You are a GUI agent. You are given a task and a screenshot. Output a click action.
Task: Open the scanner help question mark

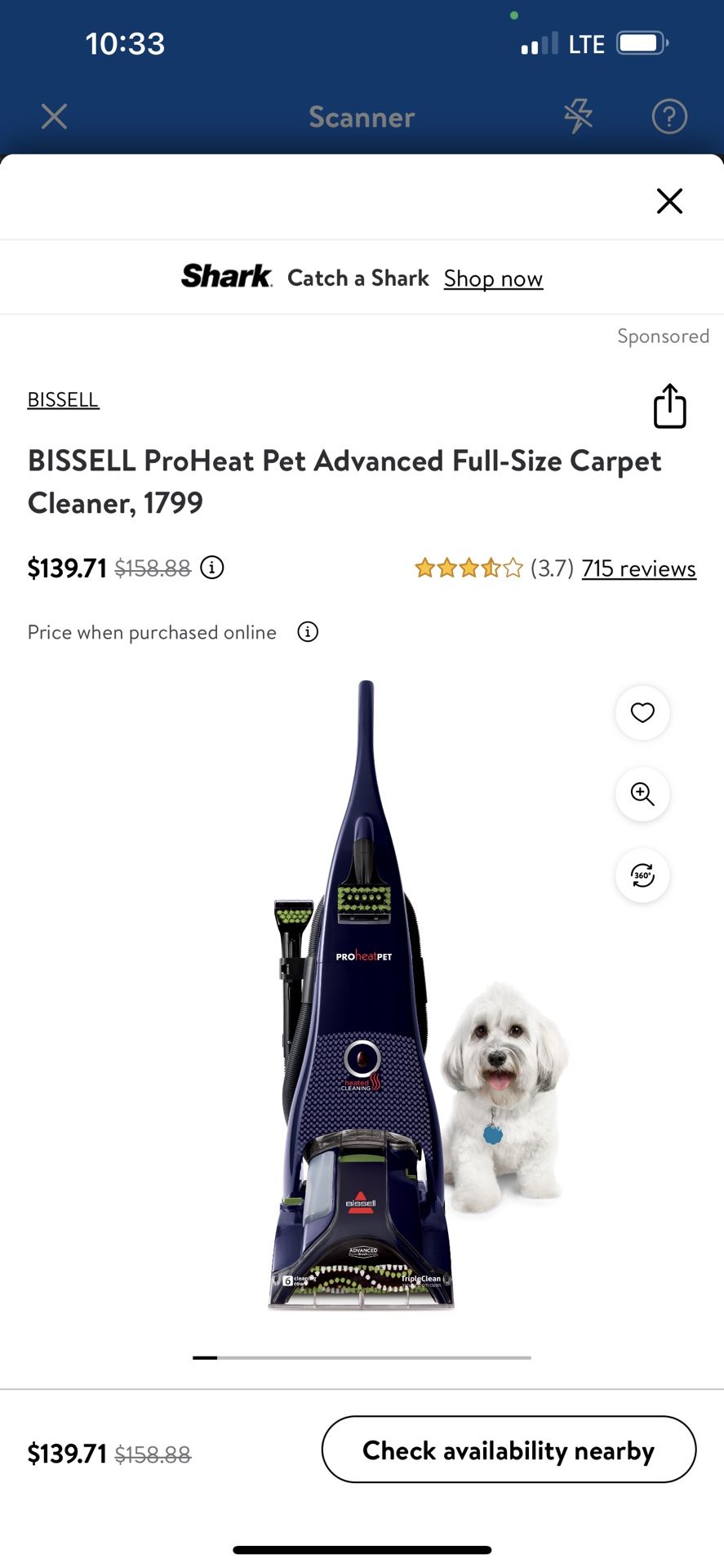[x=669, y=117]
